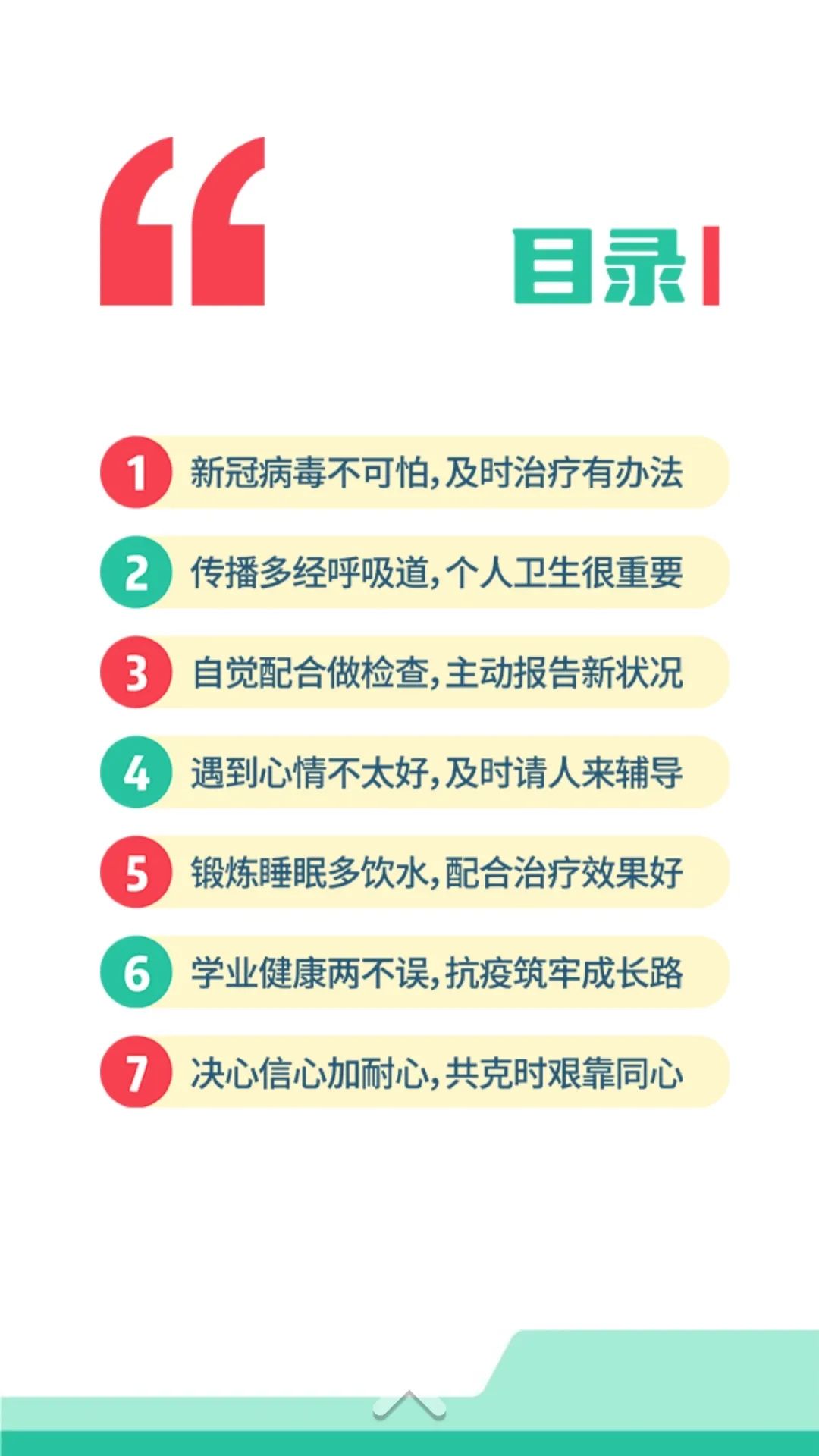Tap the up chevron for next page

[409, 1405]
